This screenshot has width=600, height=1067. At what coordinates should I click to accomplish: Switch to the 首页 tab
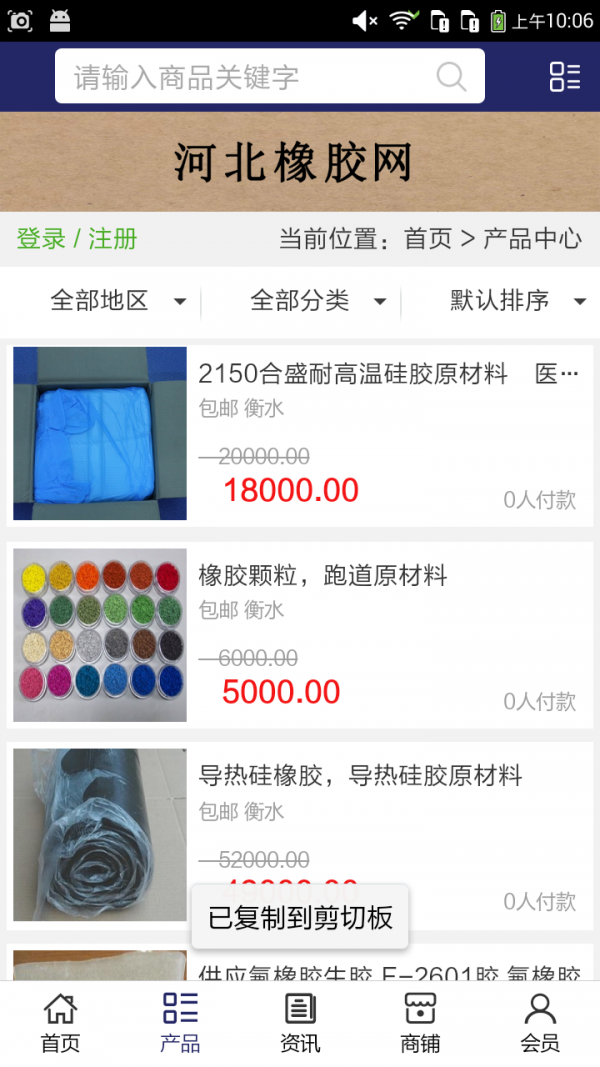pos(60,1022)
